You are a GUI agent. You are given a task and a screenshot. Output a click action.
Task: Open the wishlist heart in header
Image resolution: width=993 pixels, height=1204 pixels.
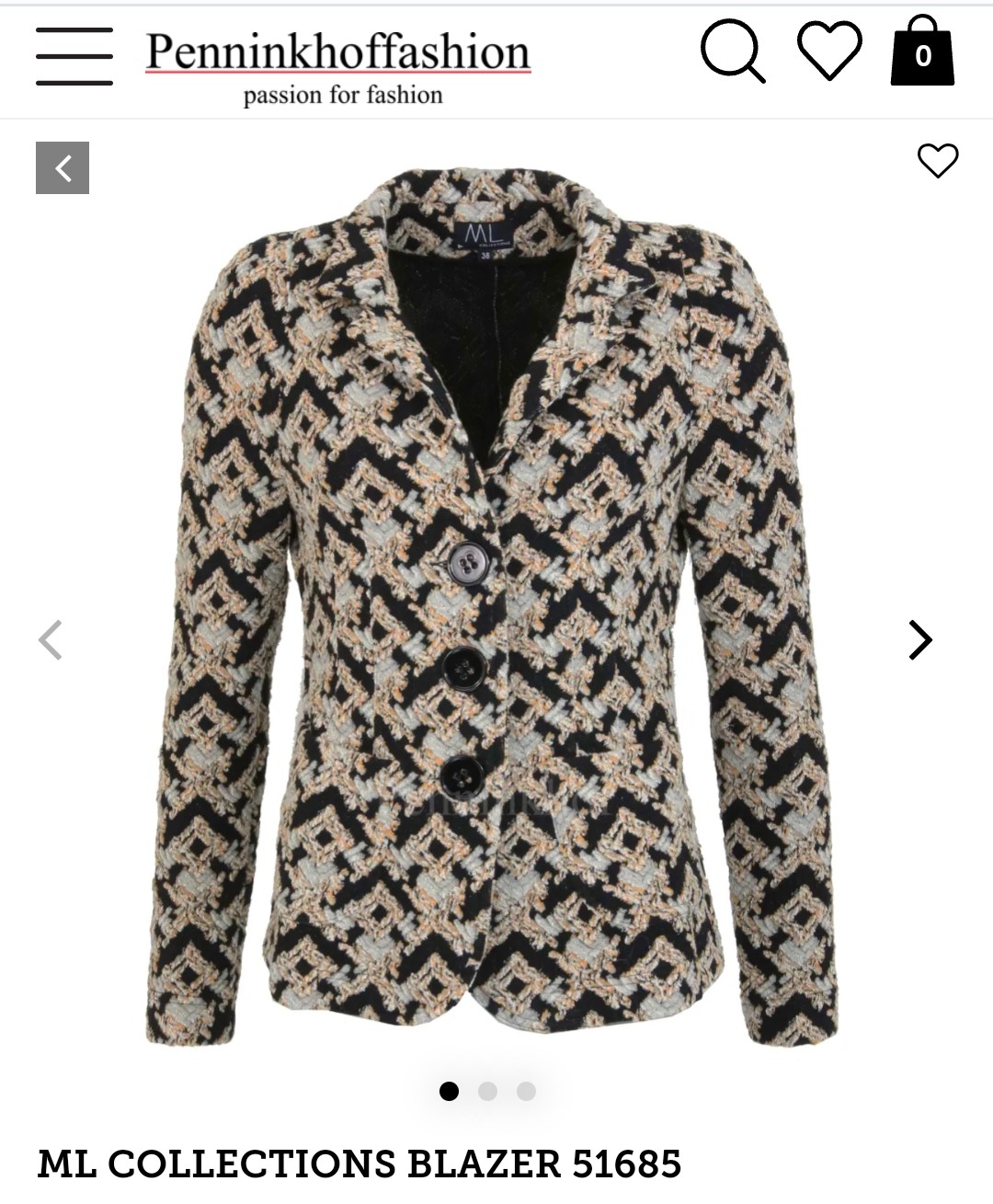829,51
